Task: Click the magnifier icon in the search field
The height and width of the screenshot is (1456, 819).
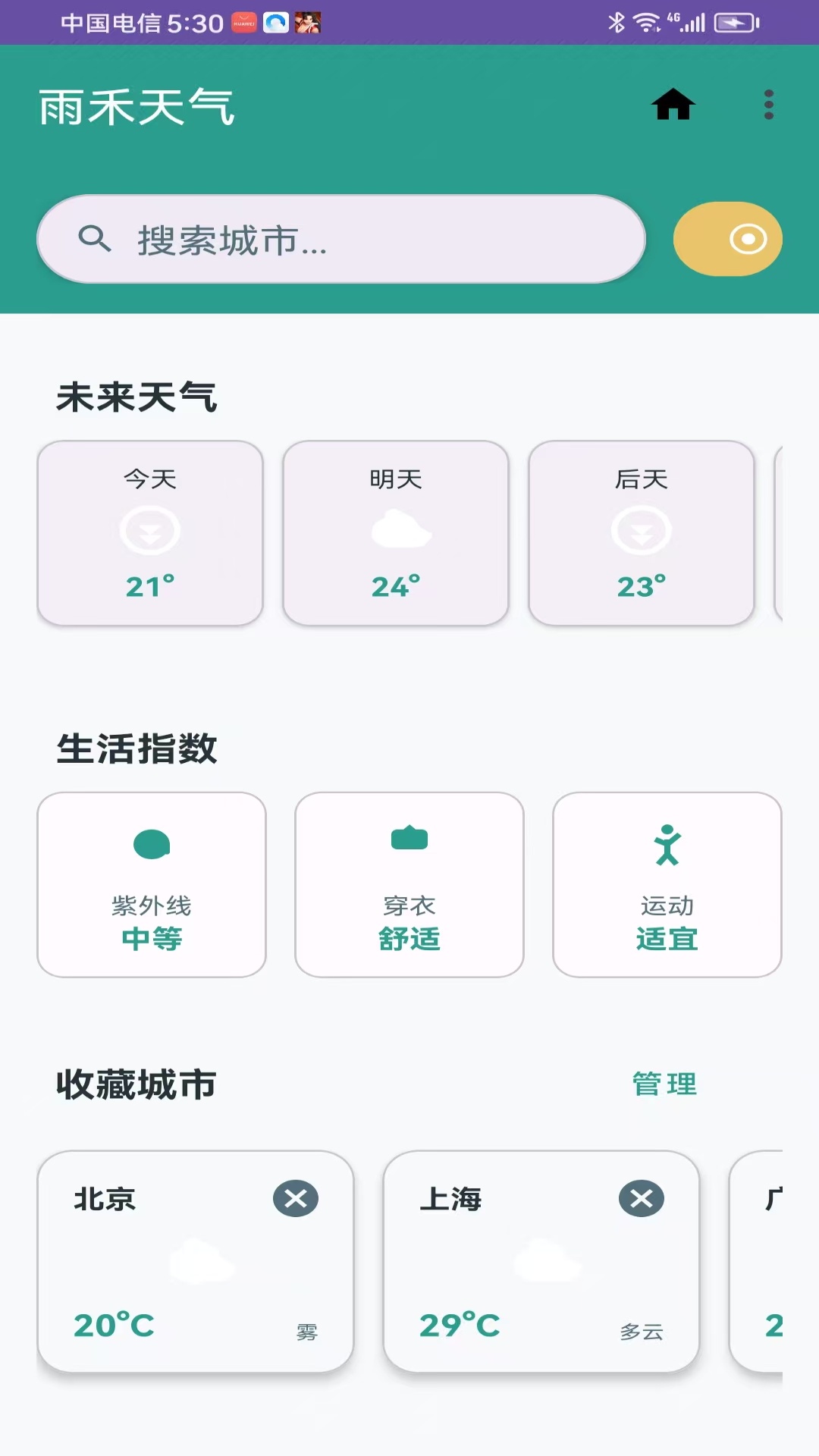Action: (x=94, y=239)
